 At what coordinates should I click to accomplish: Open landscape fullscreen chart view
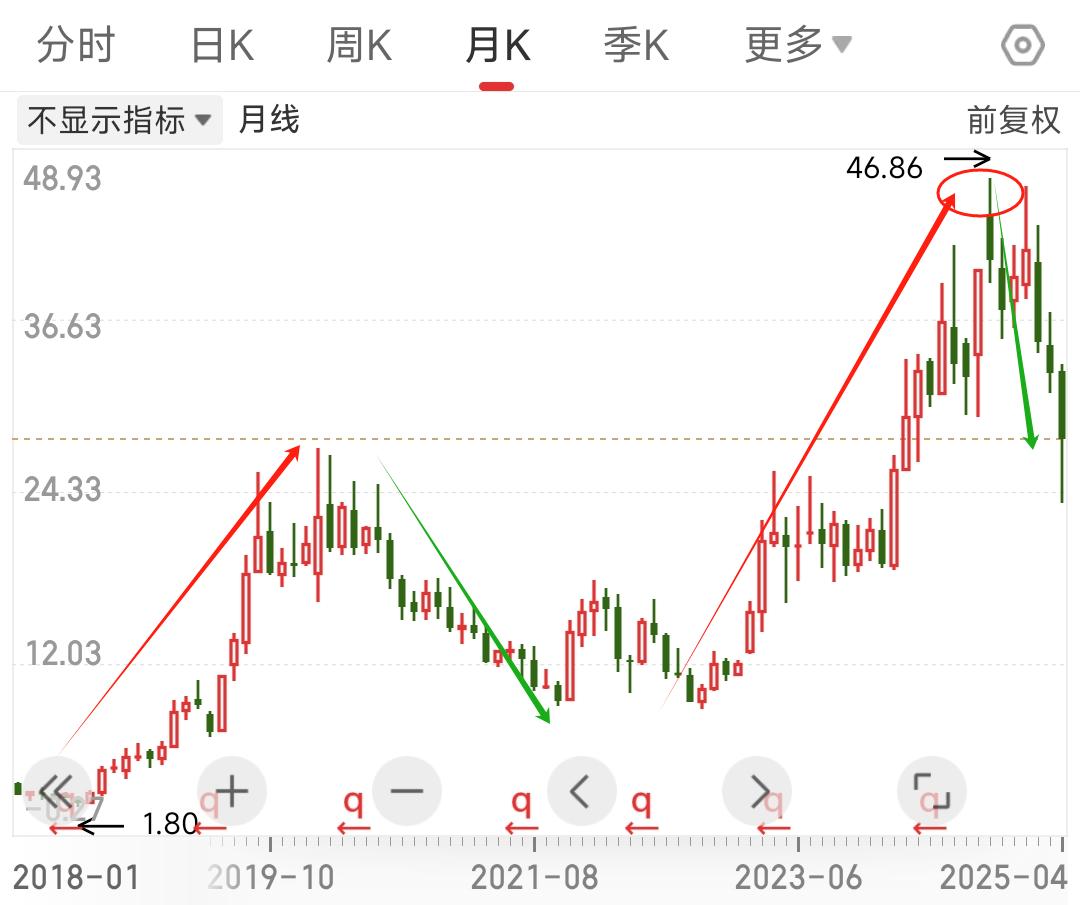coord(932,792)
